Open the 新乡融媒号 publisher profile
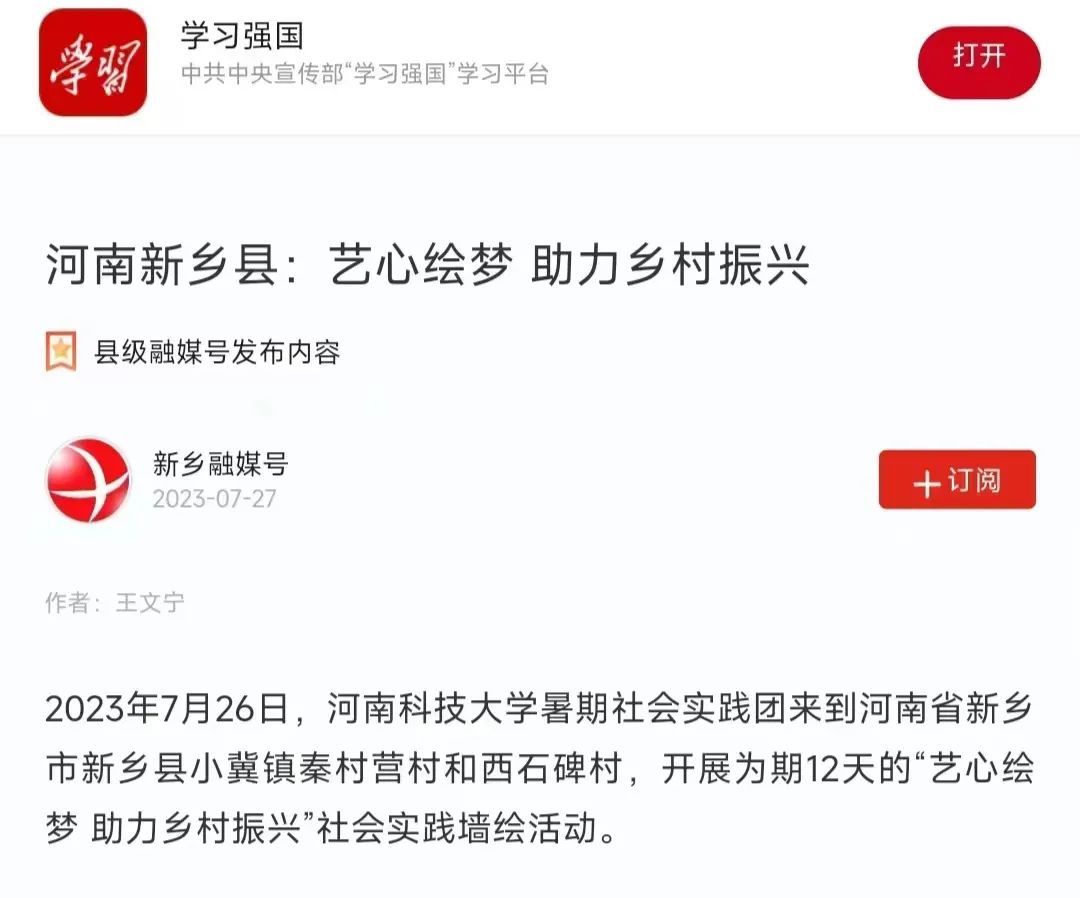This screenshot has width=1080, height=898. coord(220,463)
